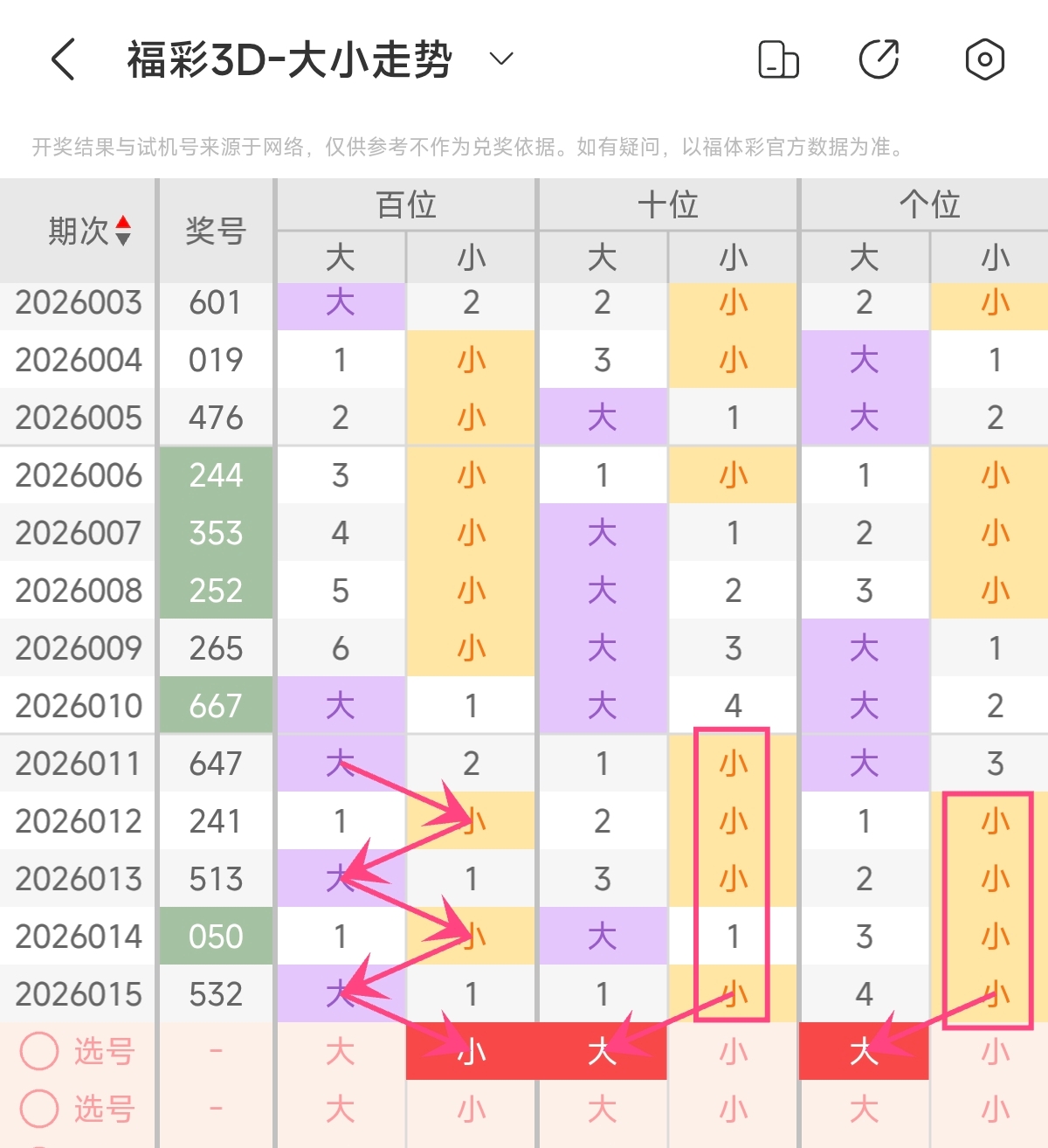Toggle the 期次 sort order arrows
1048x1148 pixels.
tap(123, 231)
